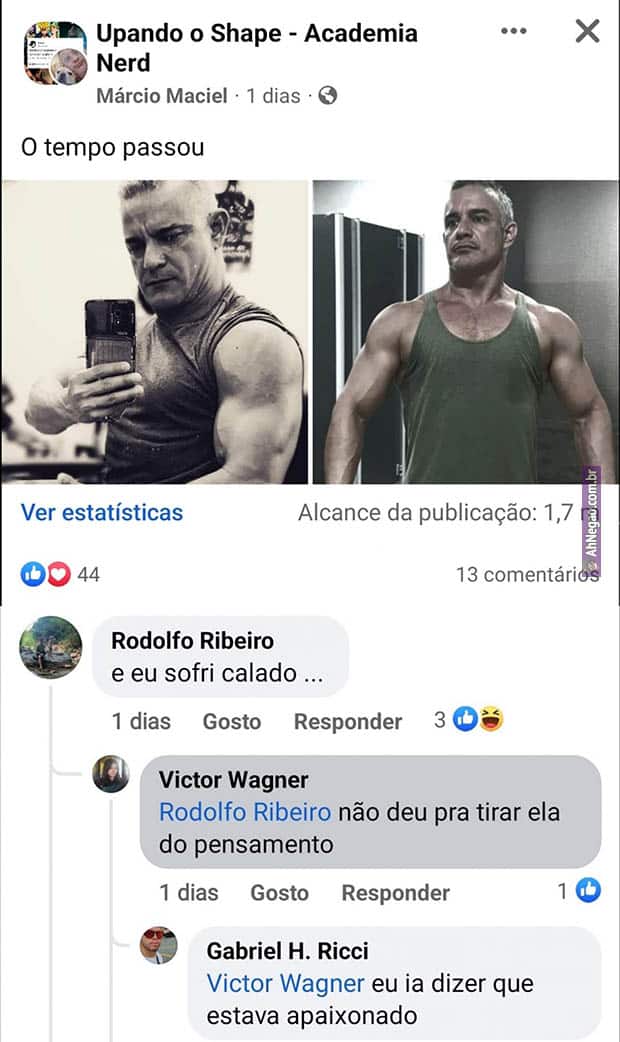Tap Victor Wagner mention in Gabriel's reply
This screenshot has width=620, height=1042.
click(x=285, y=984)
